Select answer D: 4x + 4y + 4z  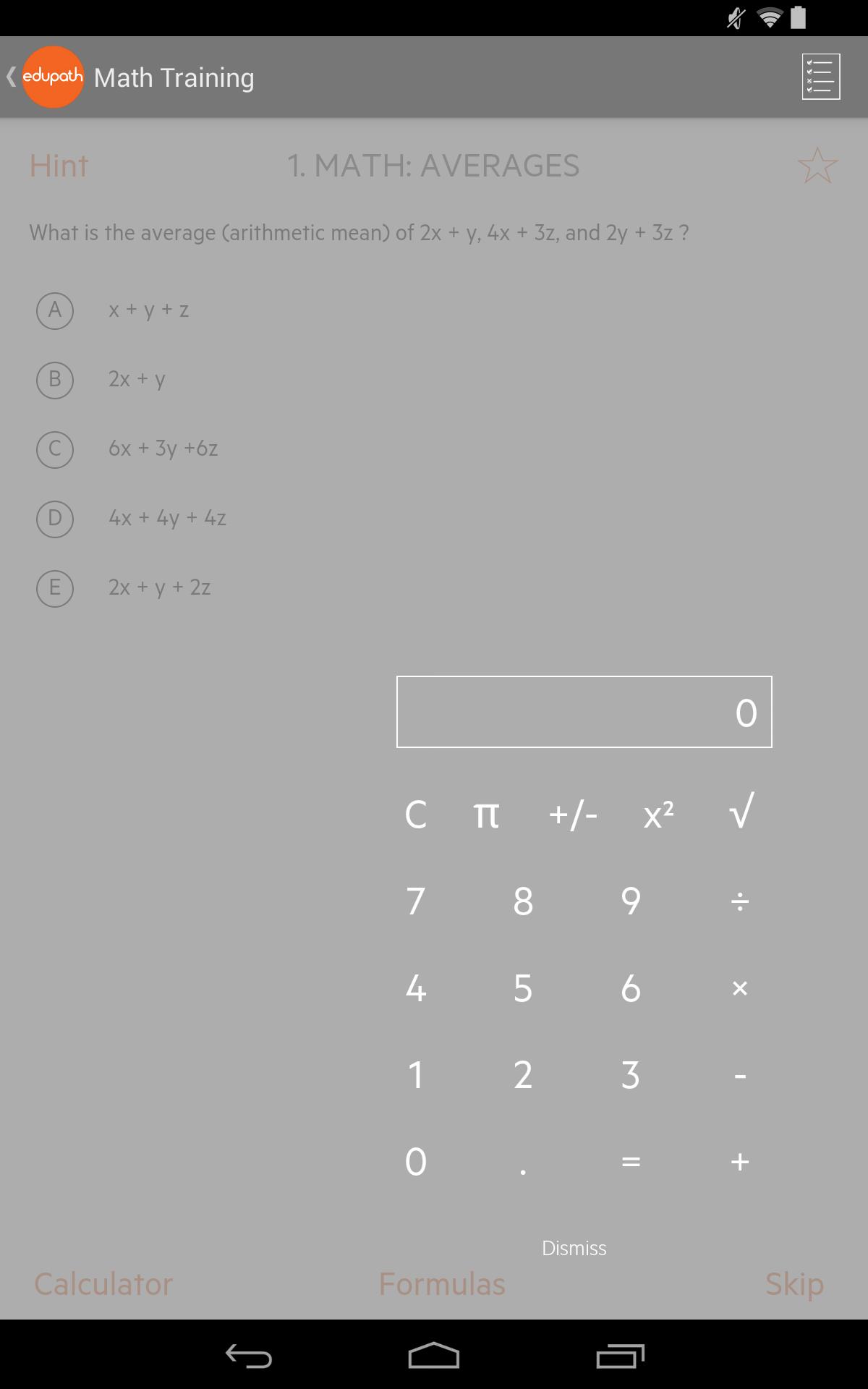click(55, 519)
